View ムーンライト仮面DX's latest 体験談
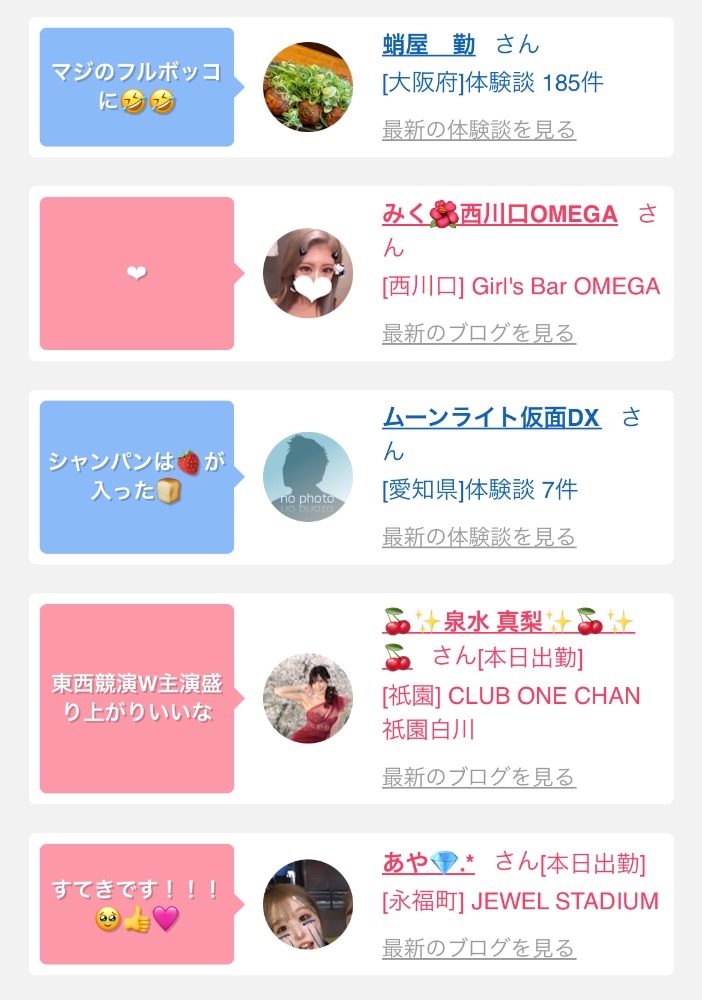This screenshot has height=1000, width=702. coord(478,537)
